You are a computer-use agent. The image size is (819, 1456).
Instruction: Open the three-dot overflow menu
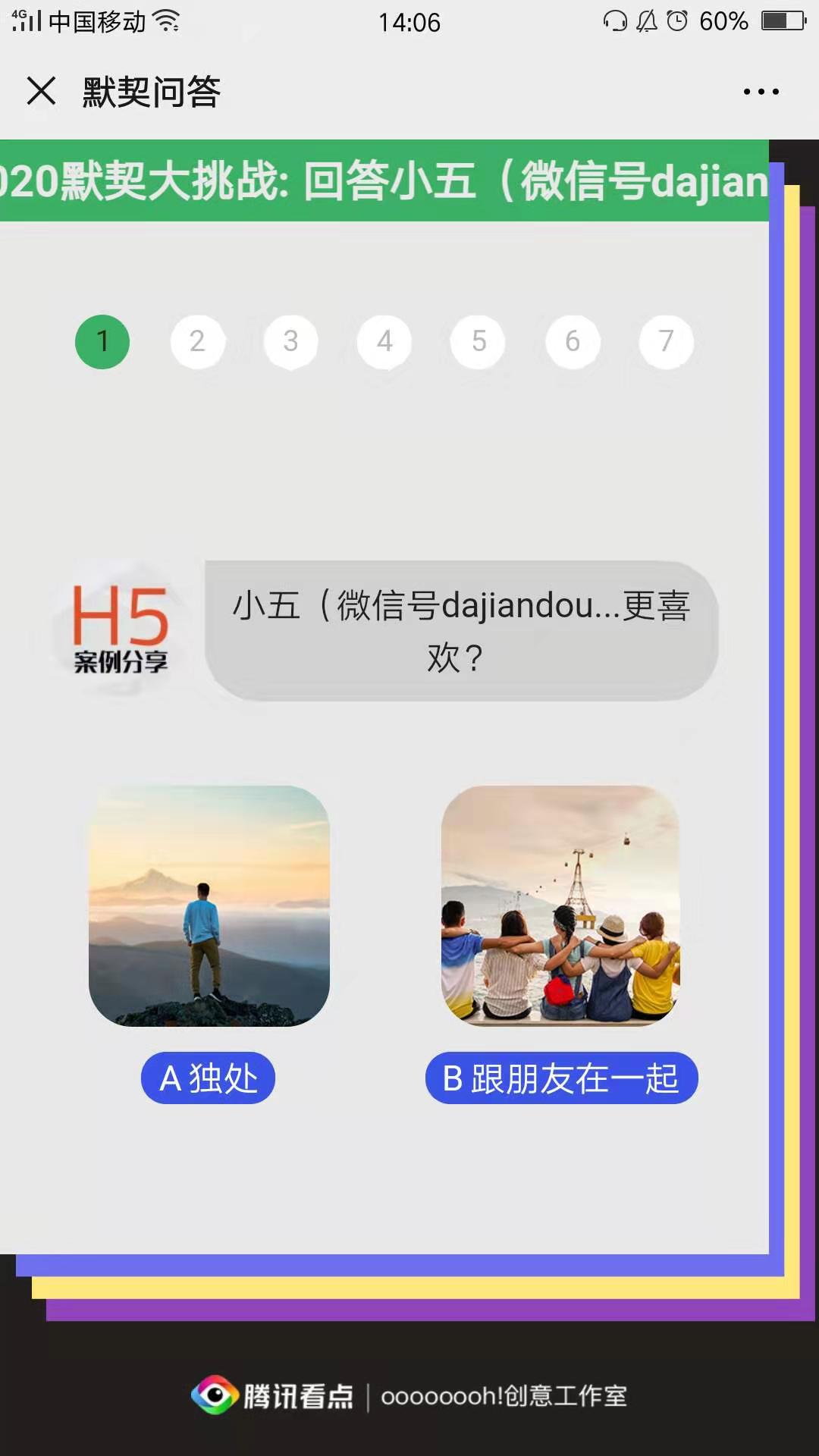(x=761, y=92)
